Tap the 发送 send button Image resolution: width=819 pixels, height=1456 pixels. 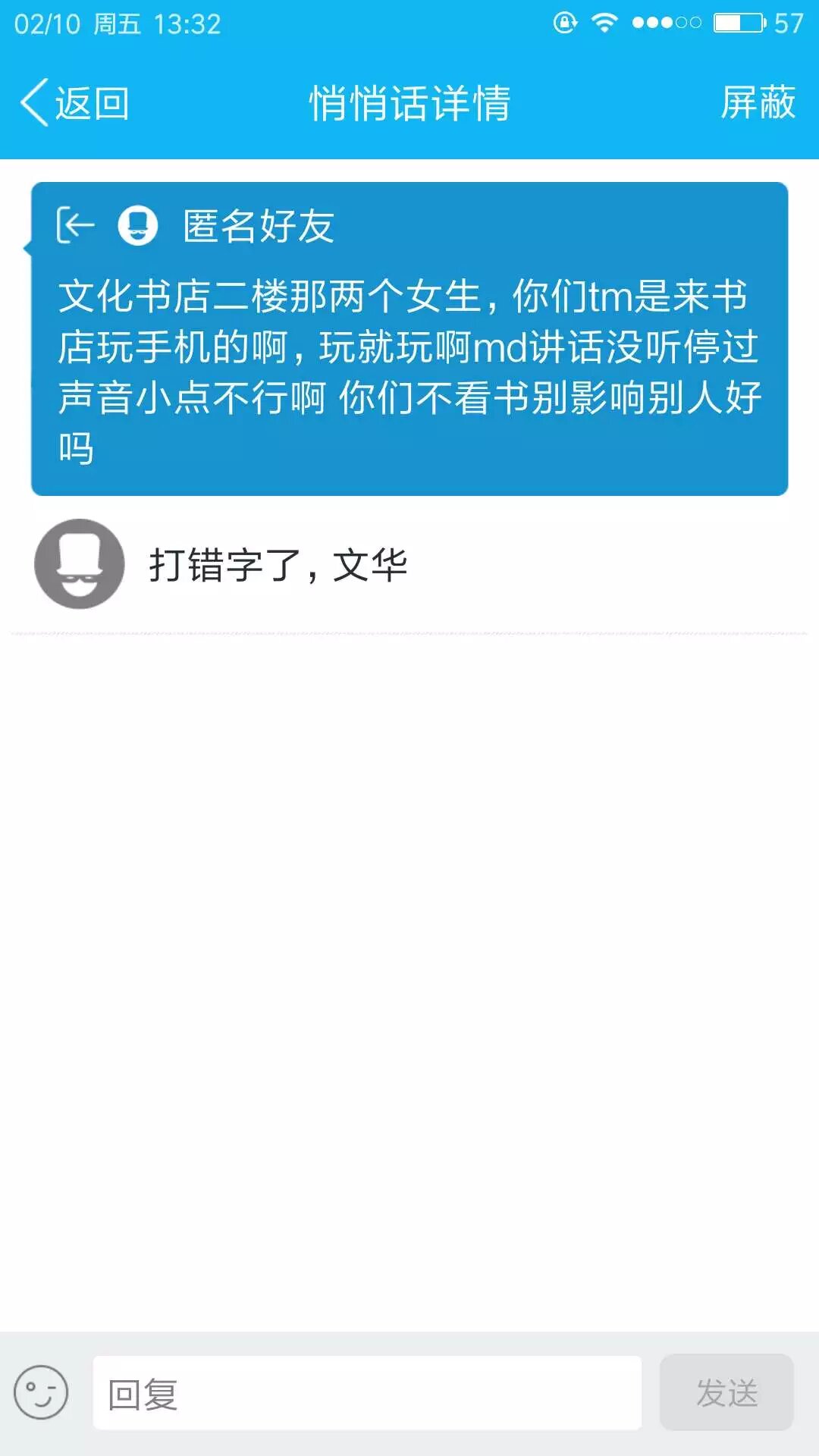click(726, 1392)
